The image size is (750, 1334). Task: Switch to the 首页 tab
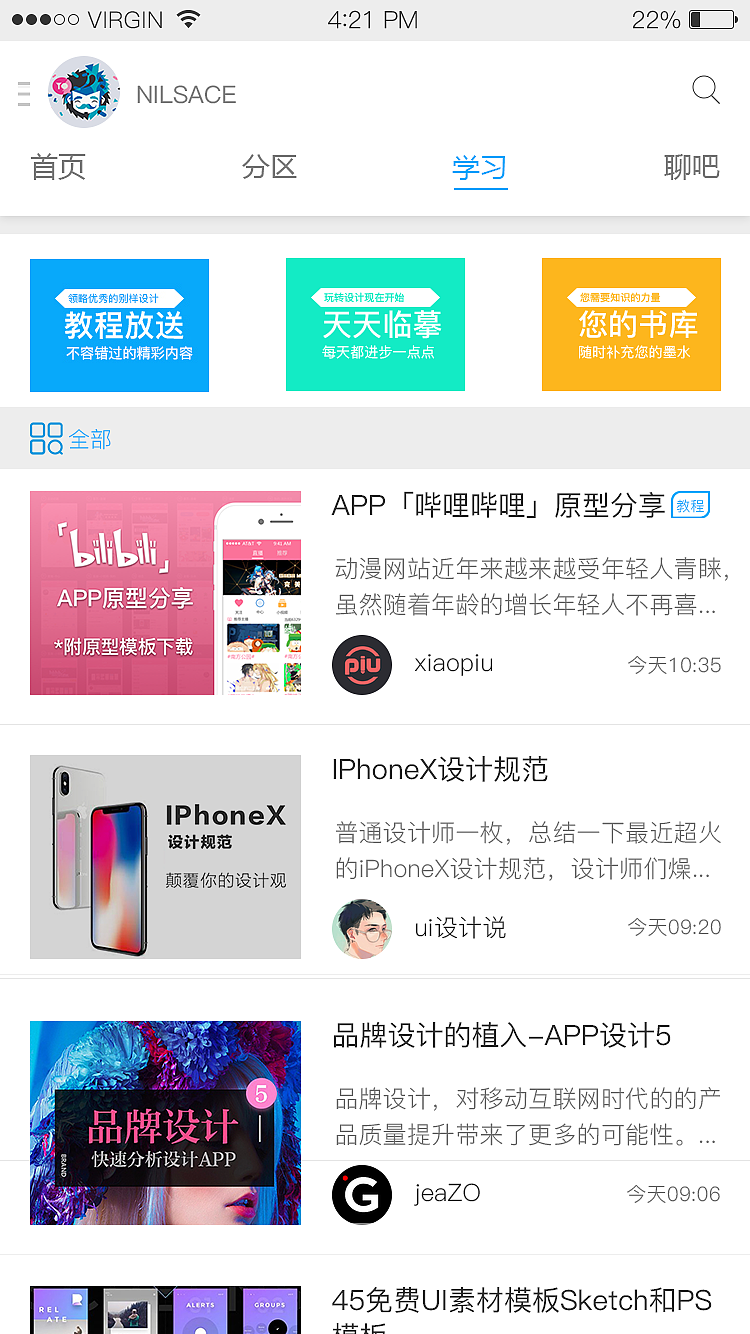coord(58,167)
